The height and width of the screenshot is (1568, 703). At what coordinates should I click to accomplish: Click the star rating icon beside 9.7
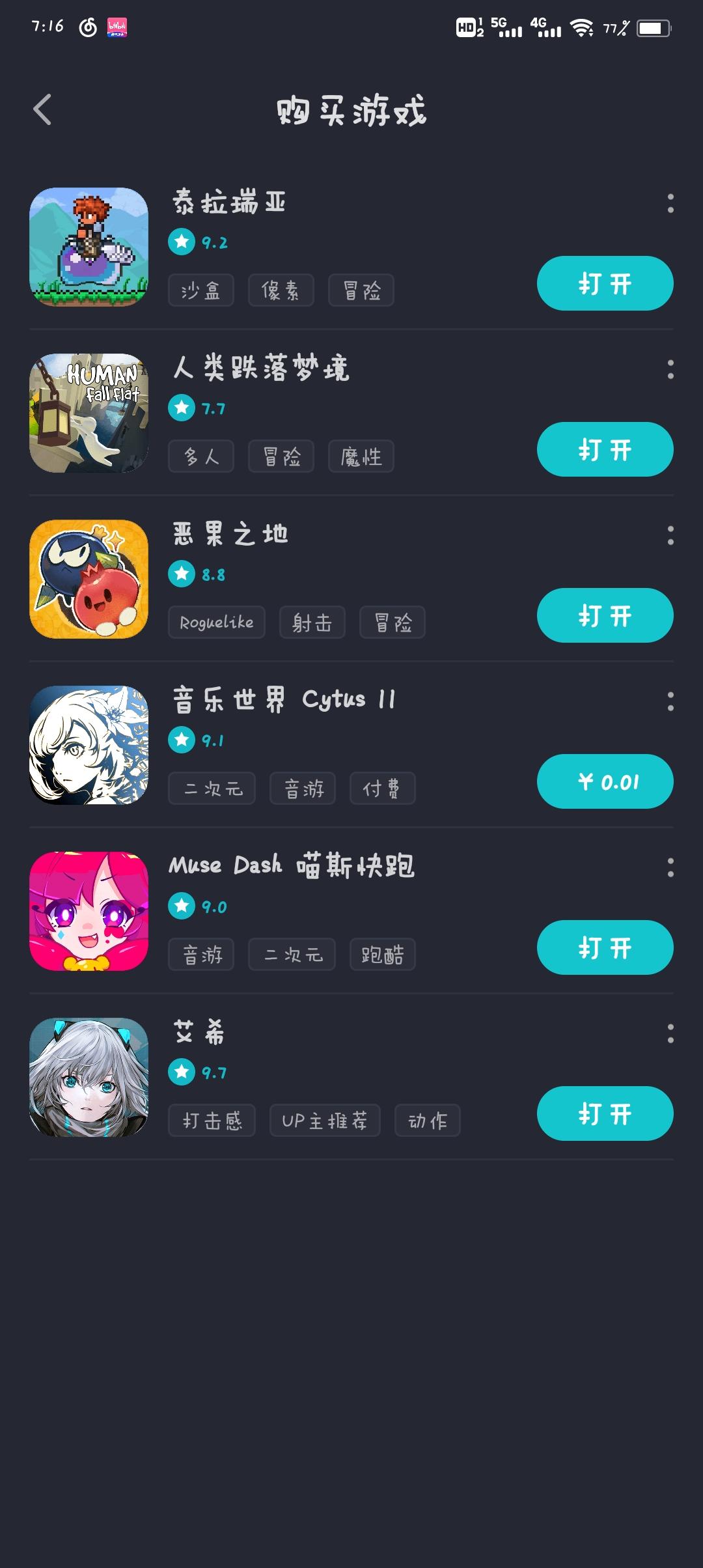click(x=182, y=1071)
